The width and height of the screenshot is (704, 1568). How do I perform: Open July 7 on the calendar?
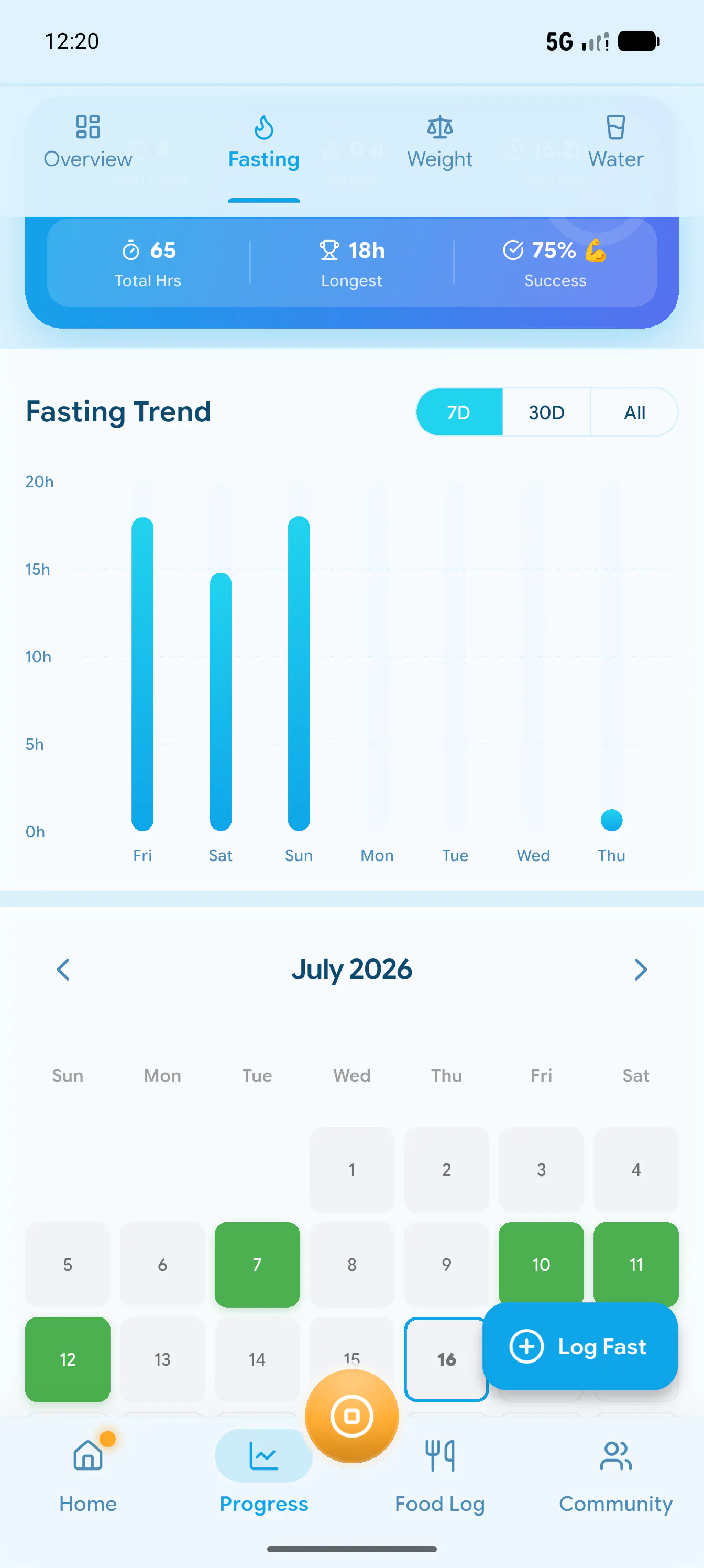pos(257,1264)
